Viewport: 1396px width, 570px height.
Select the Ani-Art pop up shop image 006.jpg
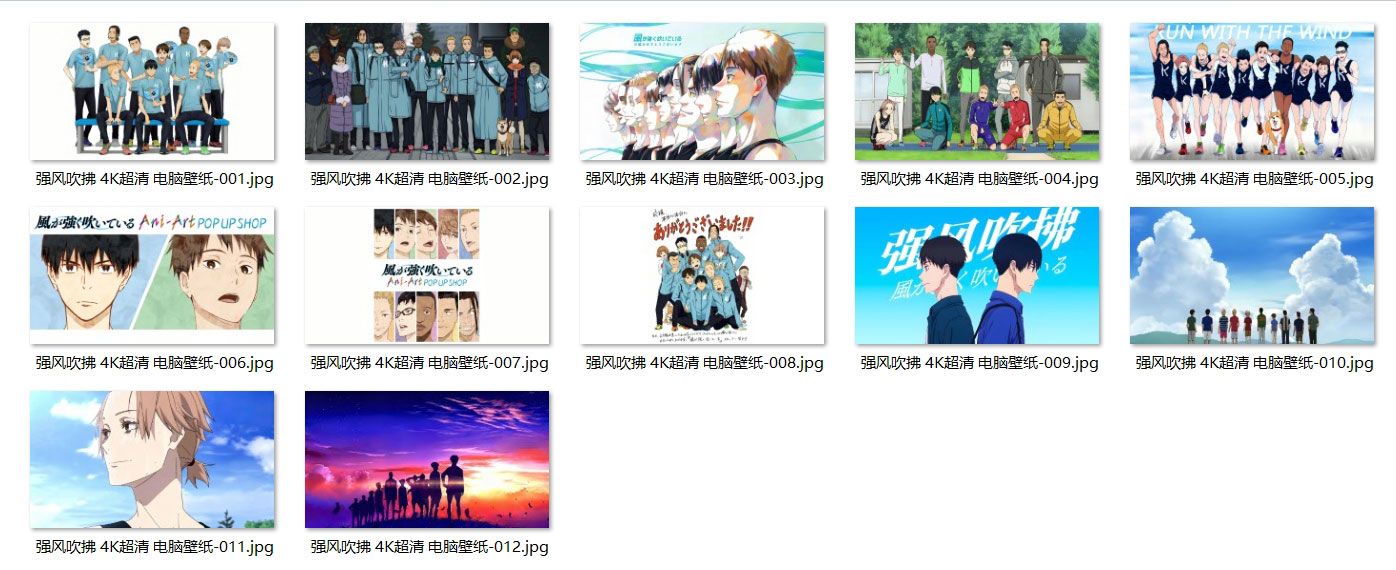[x=152, y=276]
